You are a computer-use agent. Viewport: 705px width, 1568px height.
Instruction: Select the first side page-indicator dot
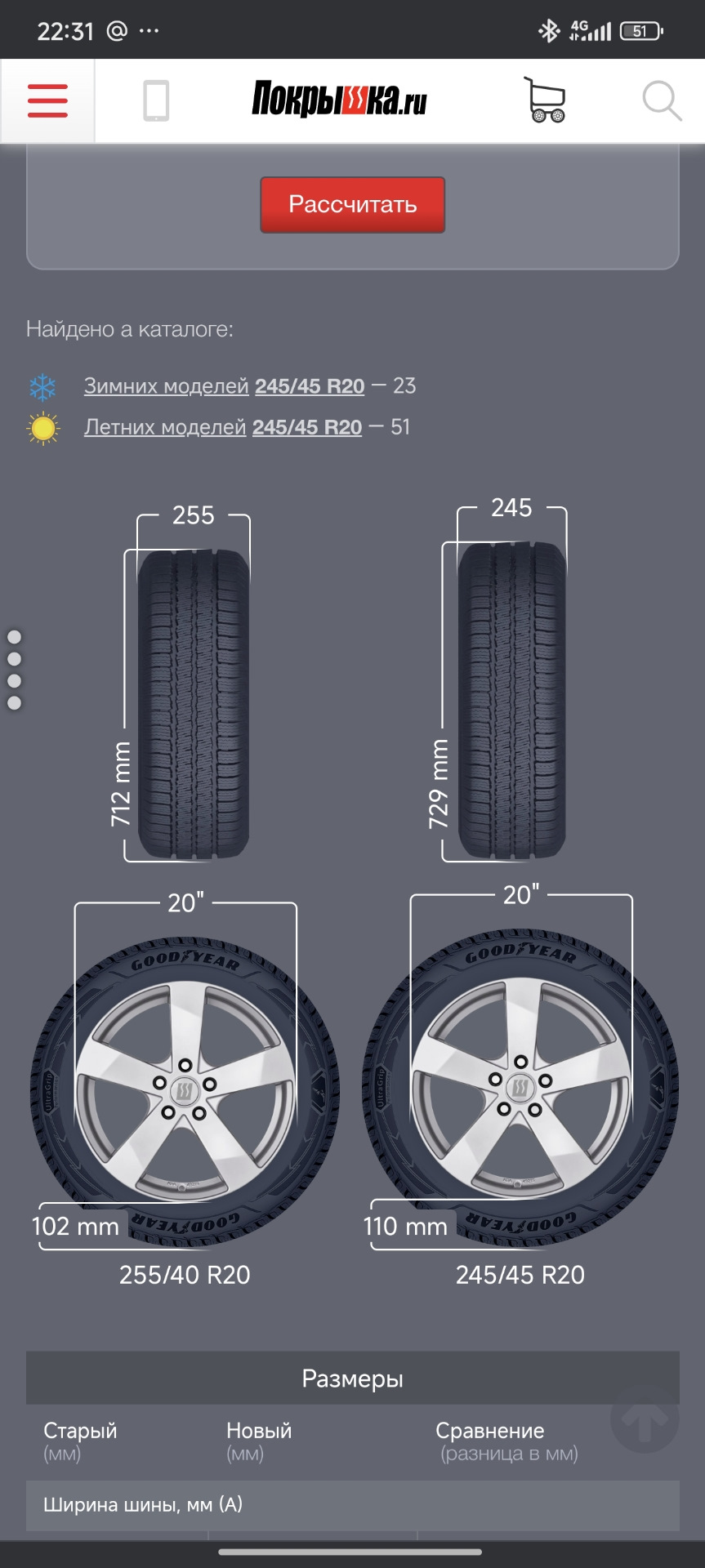tap(14, 637)
